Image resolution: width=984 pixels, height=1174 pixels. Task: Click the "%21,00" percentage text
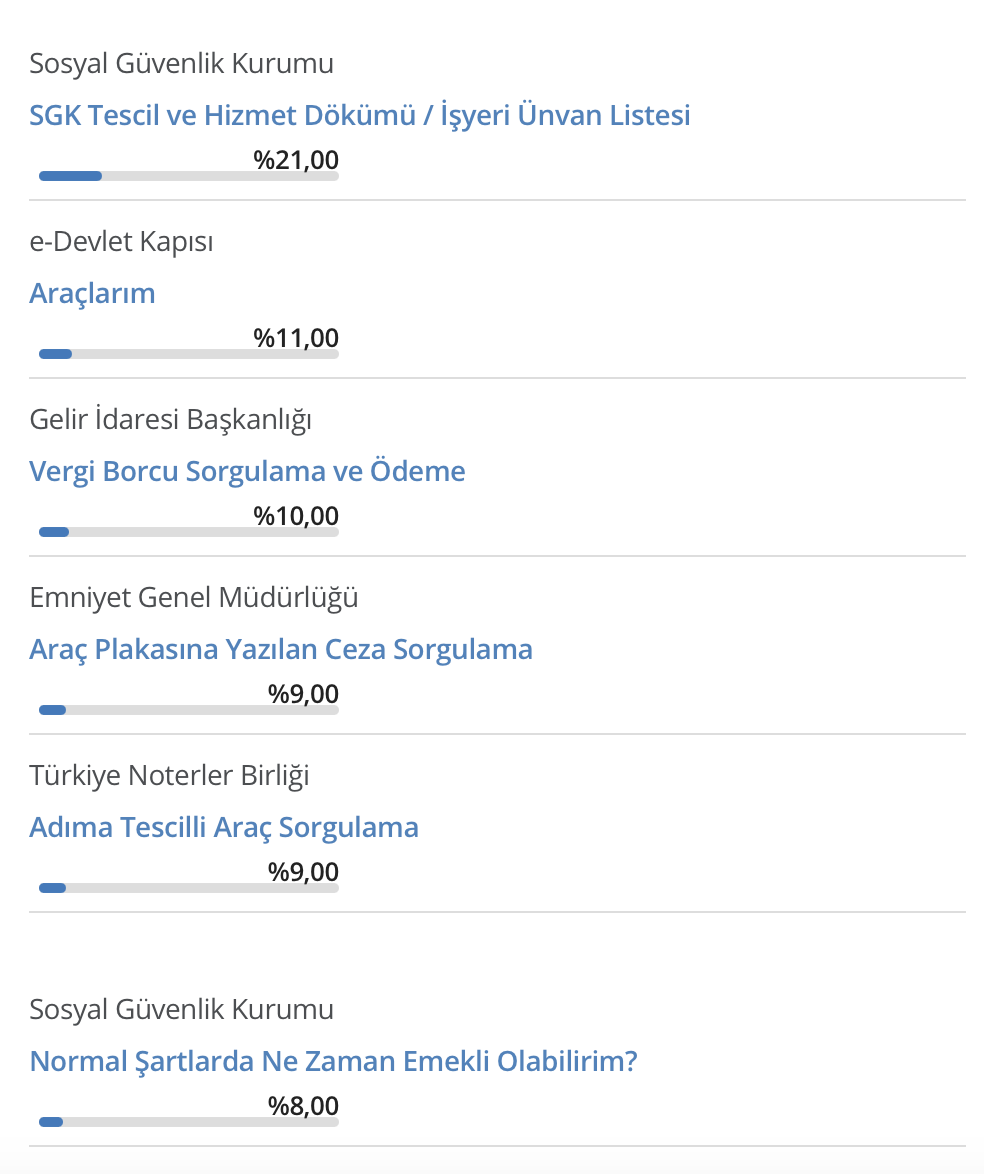(296, 160)
